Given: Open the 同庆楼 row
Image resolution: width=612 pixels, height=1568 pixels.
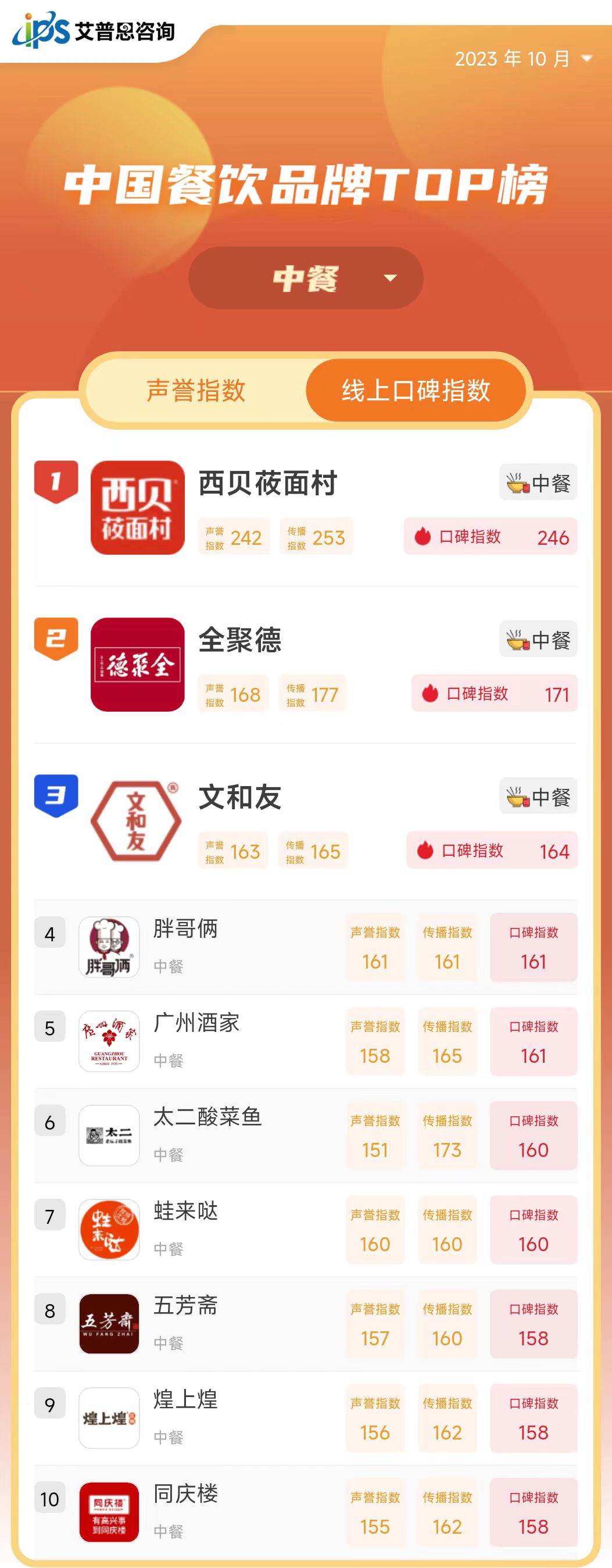Looking at the screenshot, I should [x=185, y=1494].
